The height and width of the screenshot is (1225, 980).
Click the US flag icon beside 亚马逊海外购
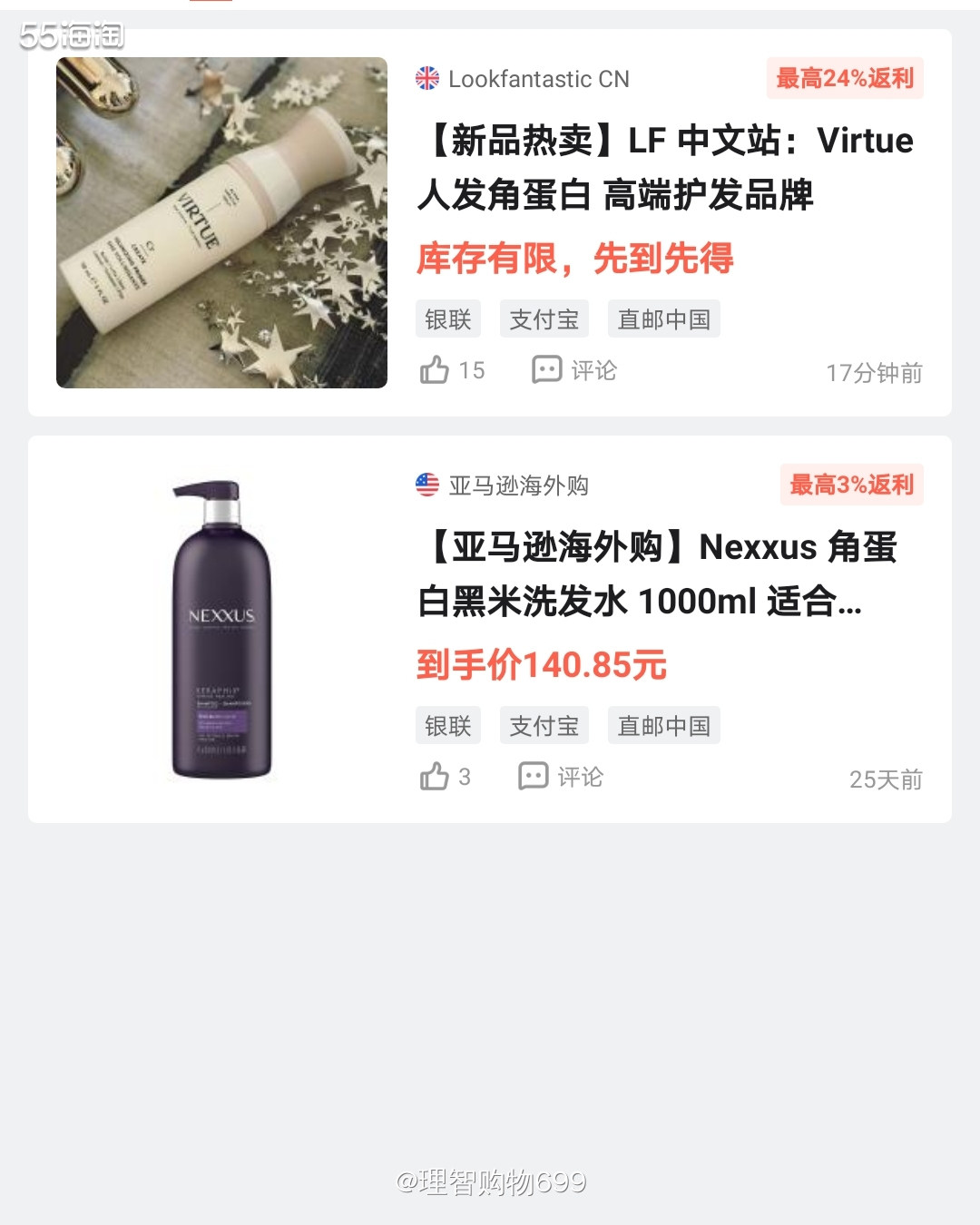click(426, 485)
